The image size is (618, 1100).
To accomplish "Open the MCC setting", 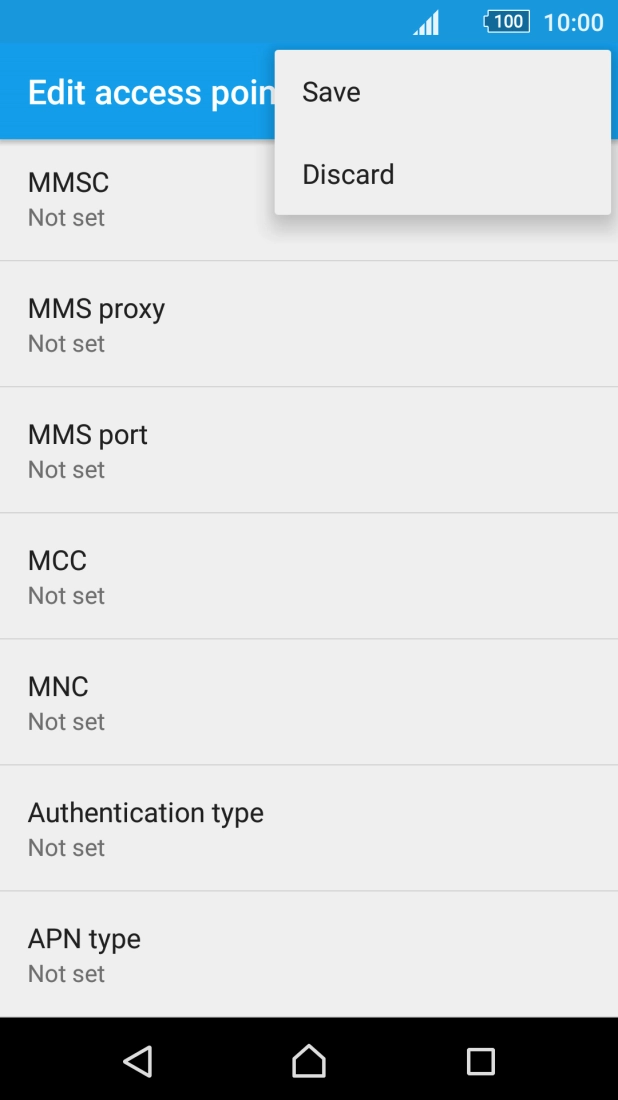I will tap(308, 577).
